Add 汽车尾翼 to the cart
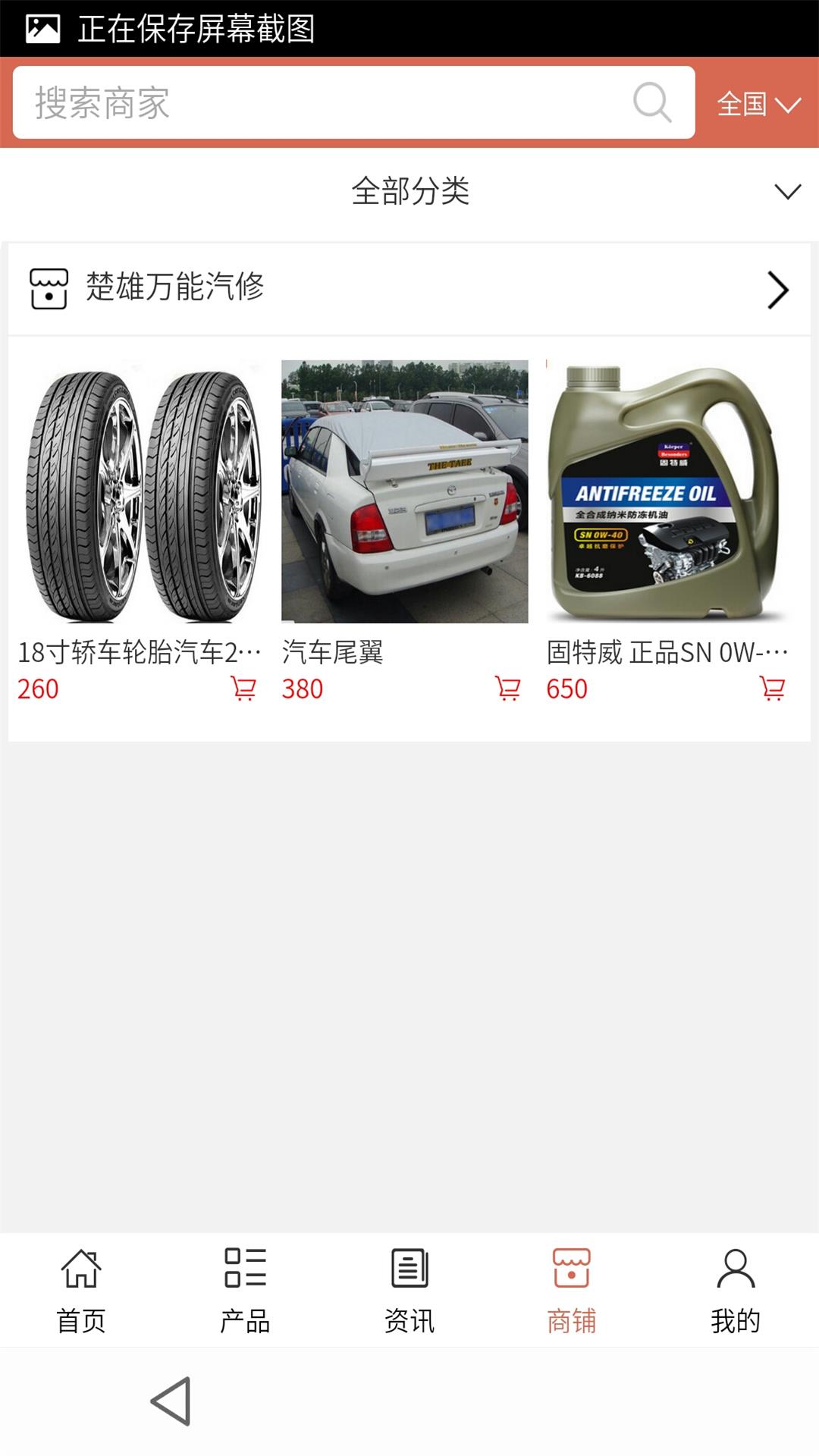The width and height of the screenshot is (819, 1456). point(507,689)
